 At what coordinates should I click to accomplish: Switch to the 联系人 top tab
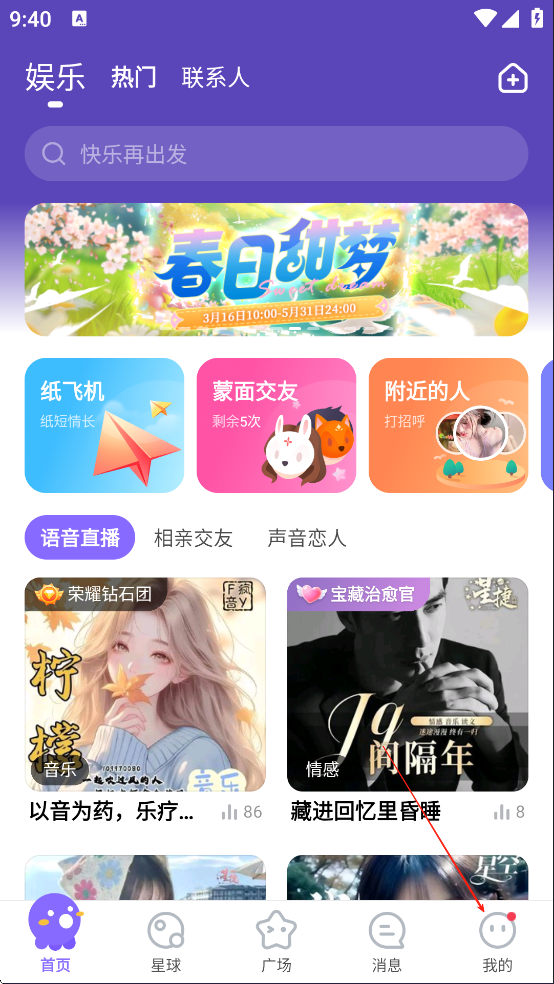click(215, 78)
